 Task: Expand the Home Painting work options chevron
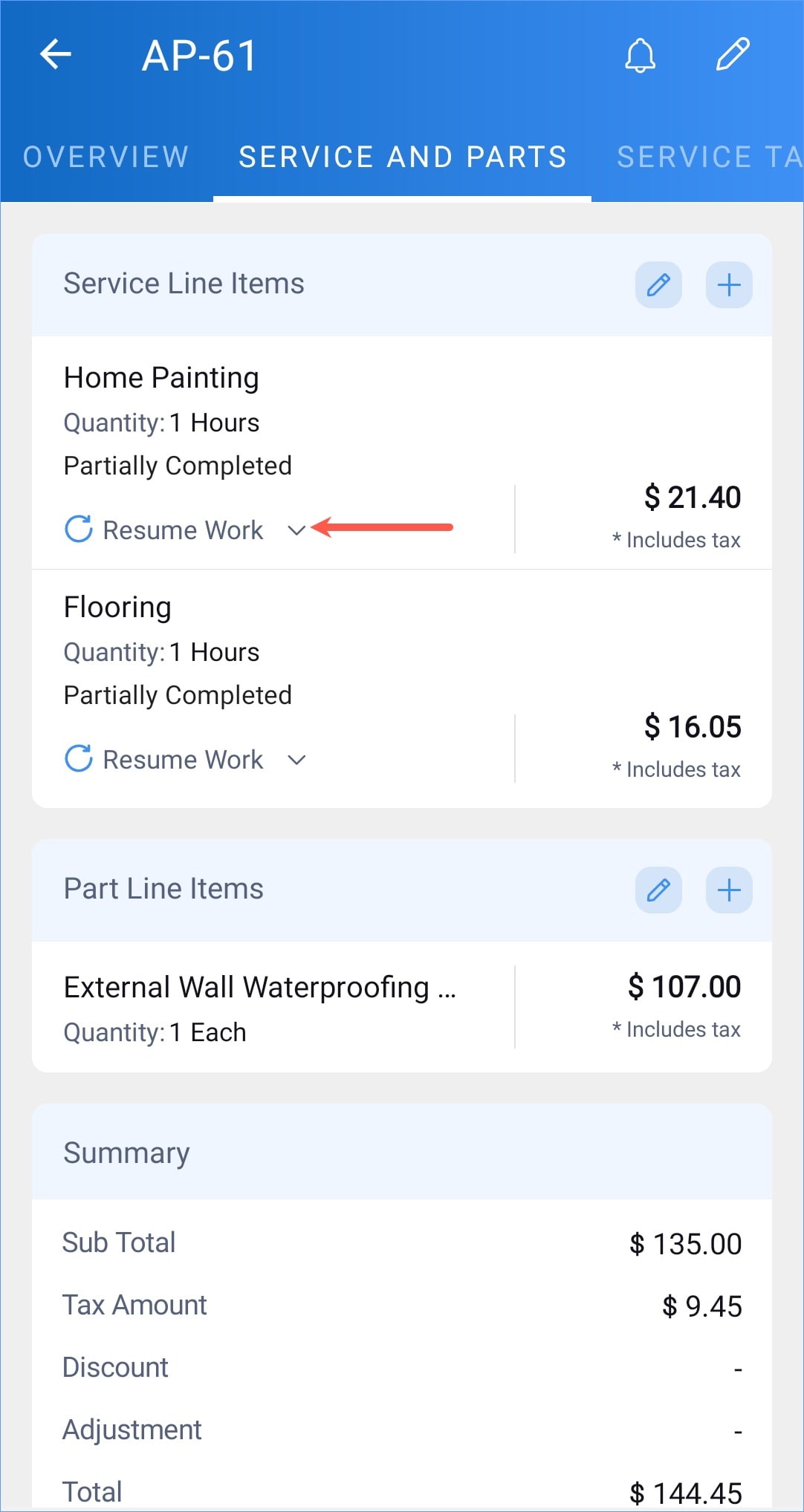pos(296,530)
